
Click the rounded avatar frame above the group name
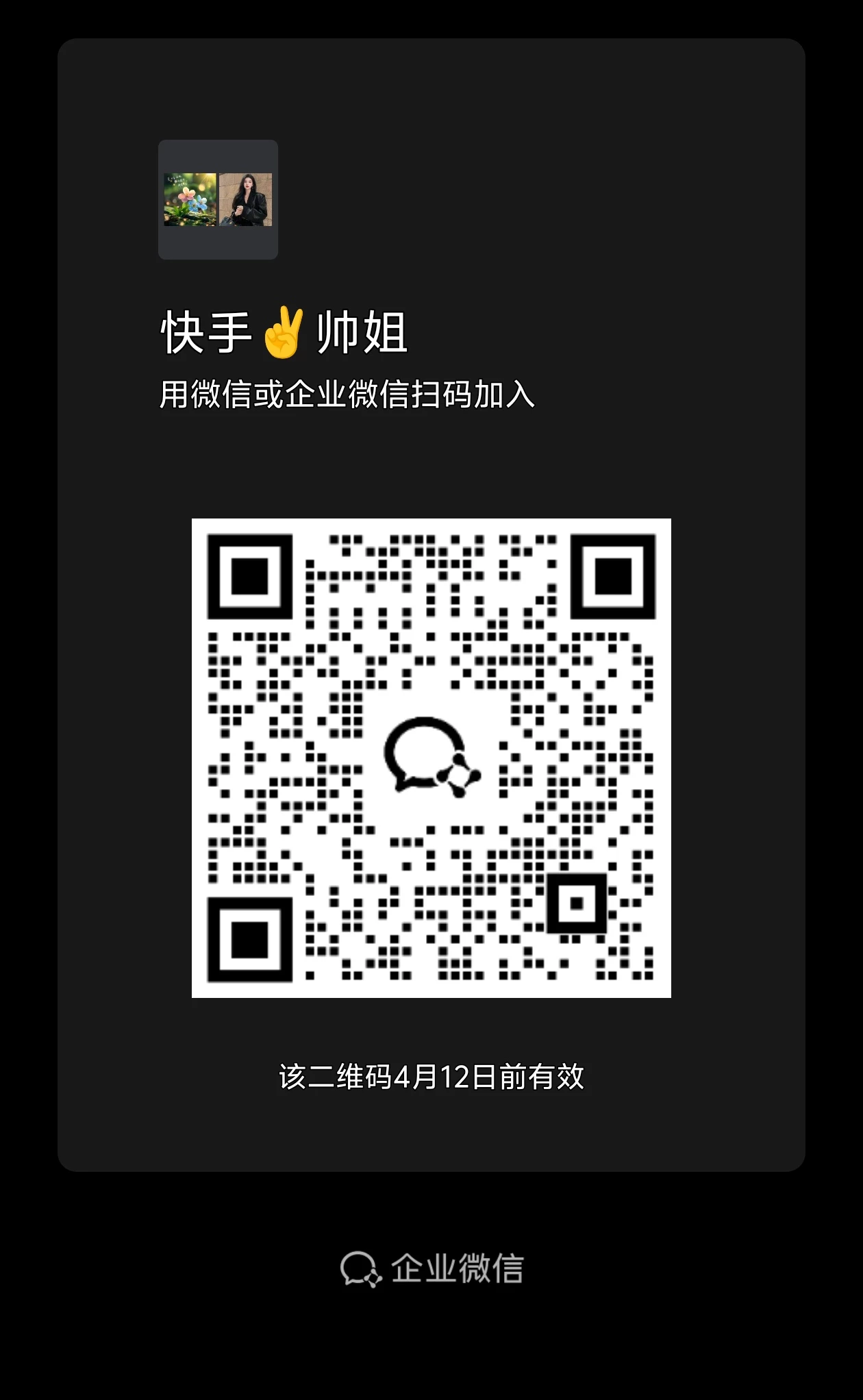218,200
